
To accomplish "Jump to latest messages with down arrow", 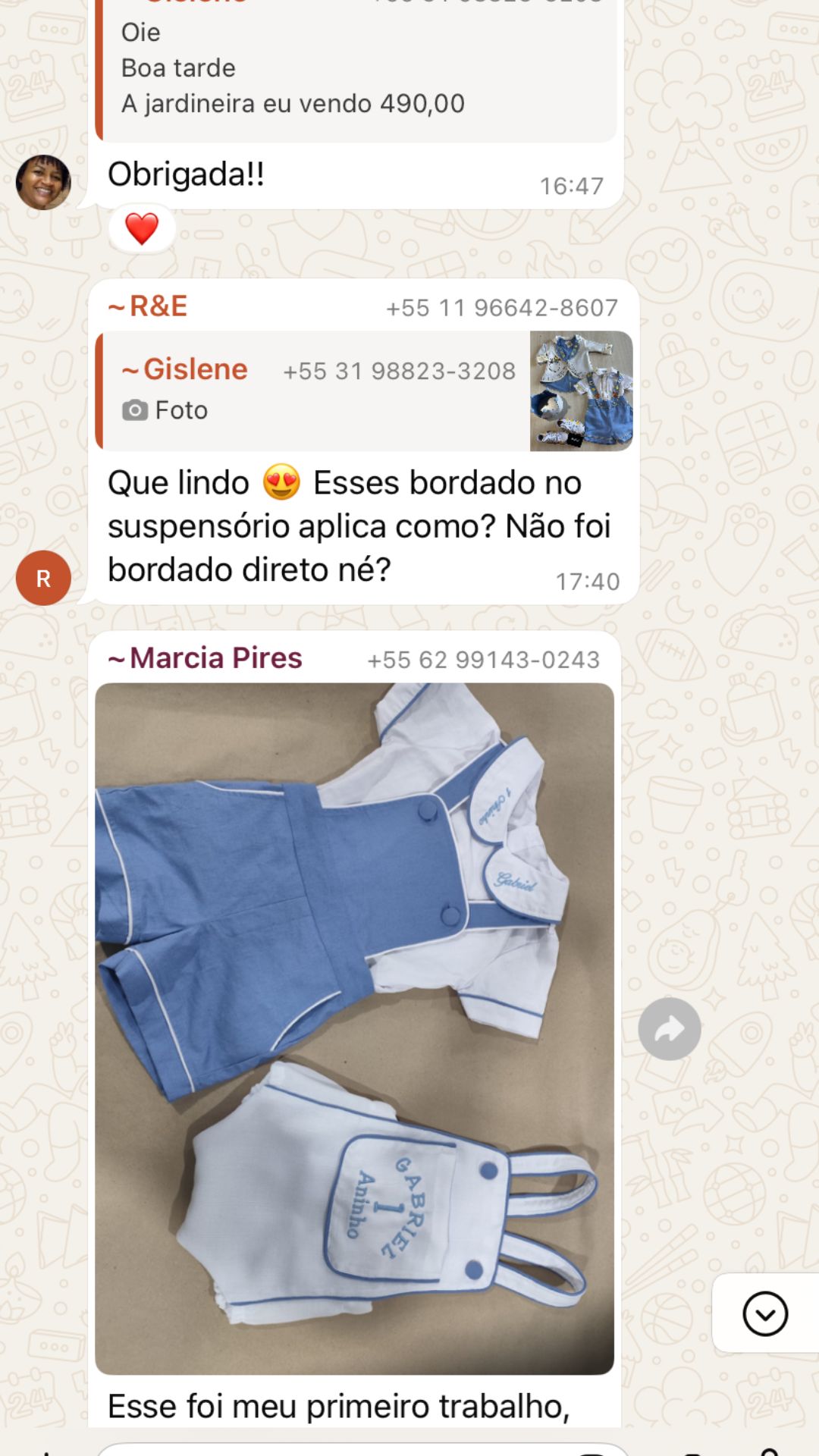I will pos(764,1313).
